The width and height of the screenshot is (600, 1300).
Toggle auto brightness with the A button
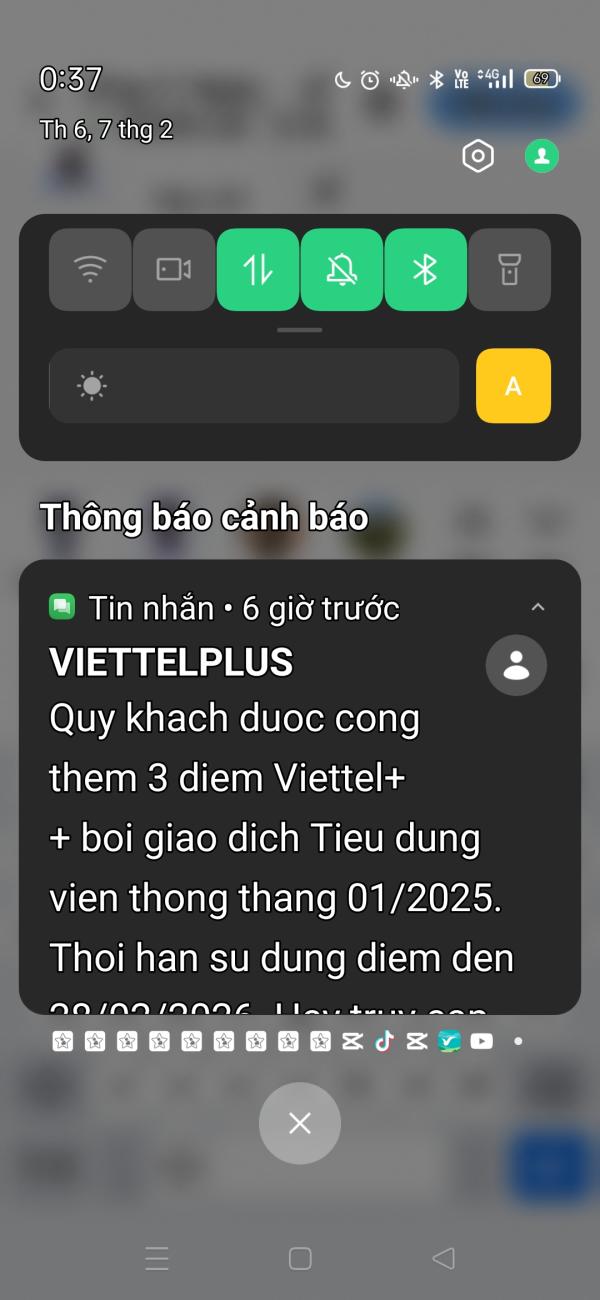(x=513, y=386)
